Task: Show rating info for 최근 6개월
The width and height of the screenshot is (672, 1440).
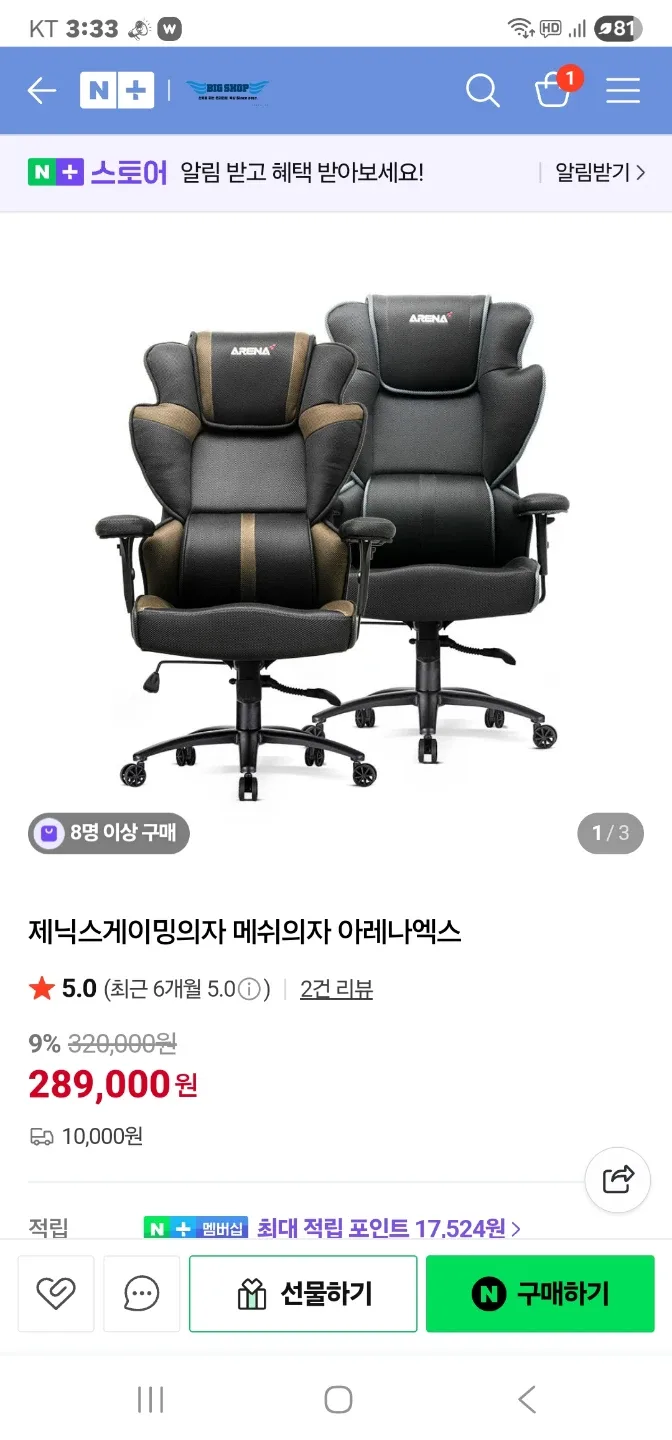Action: [x=253, y=990]
